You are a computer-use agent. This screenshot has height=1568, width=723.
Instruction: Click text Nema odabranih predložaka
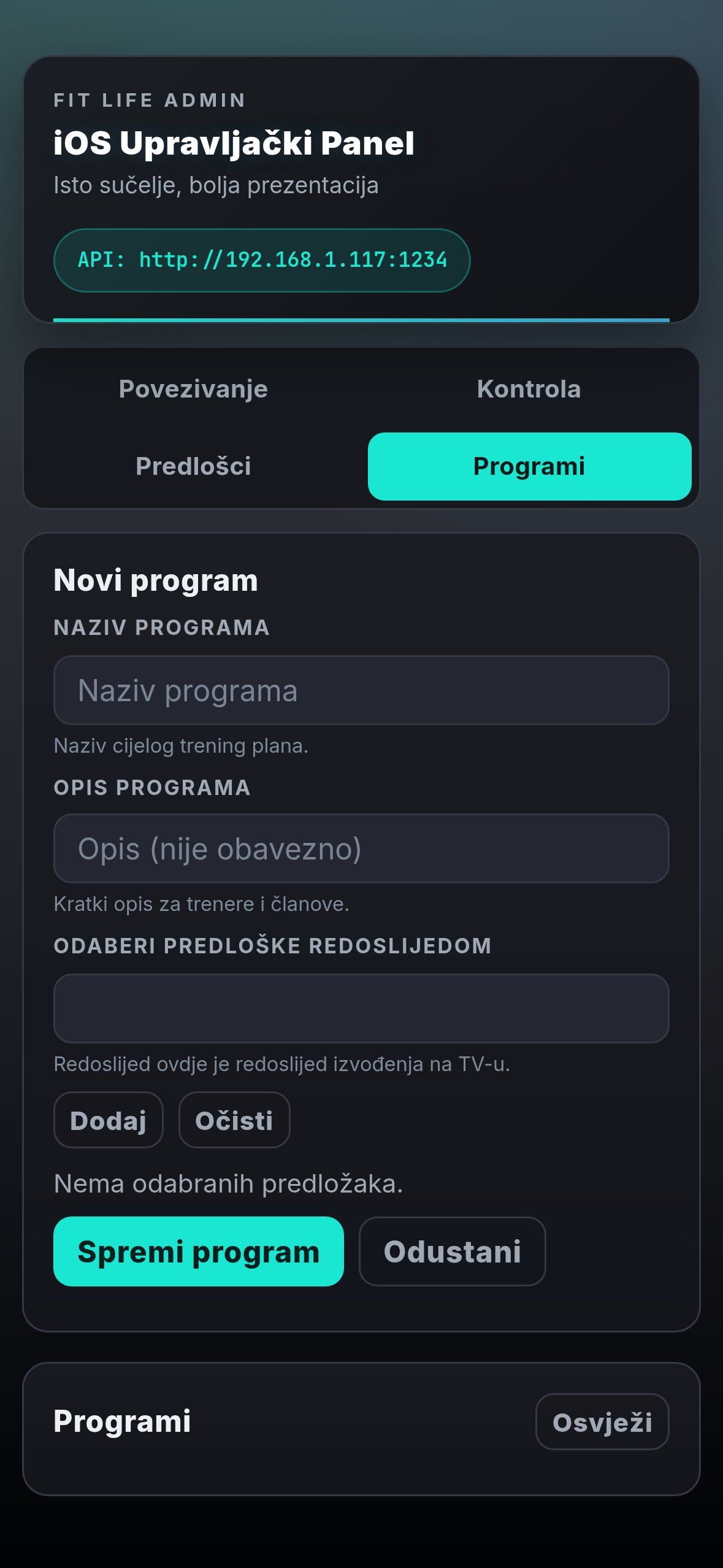[x=228, y=1183]
